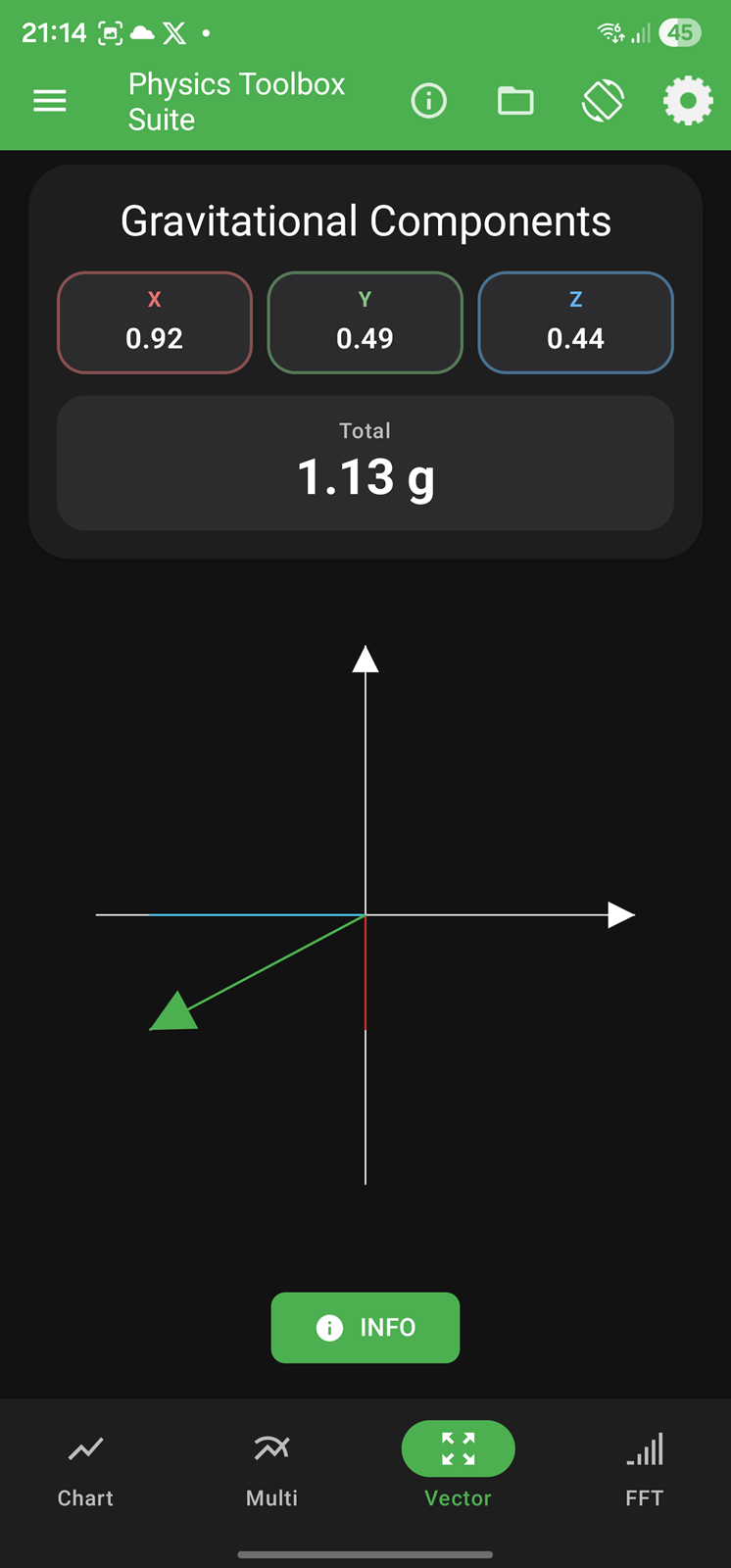Tap the screen rotation icon

[603, 101]
